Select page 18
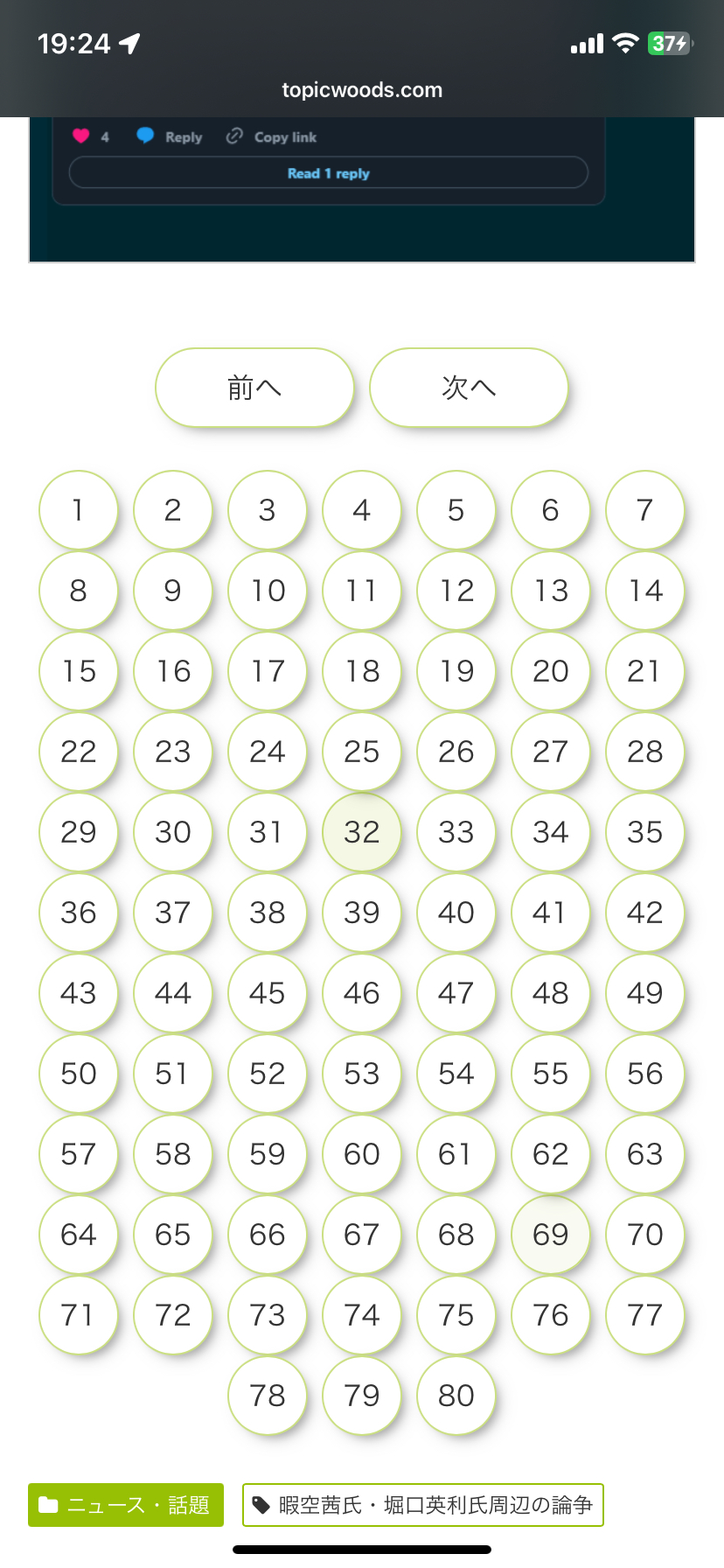Screen dimensions: 724x1568 [x=362, y=671]
